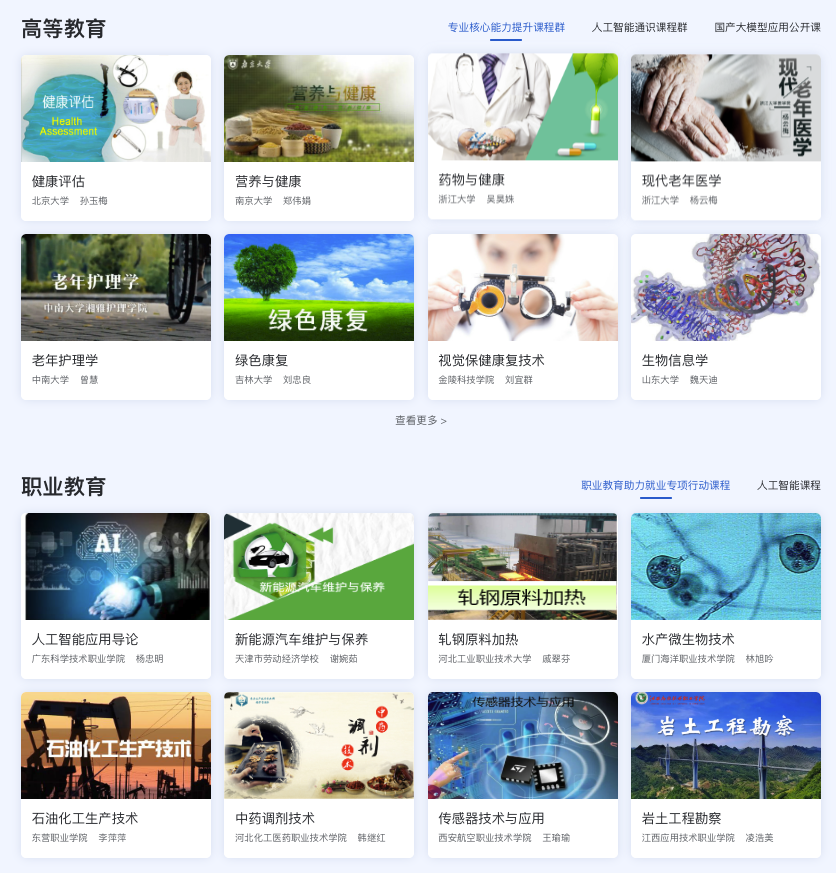Click the 中南大学 school link
The height and width of the screenshot is (873, 836).
coord(51,380)
